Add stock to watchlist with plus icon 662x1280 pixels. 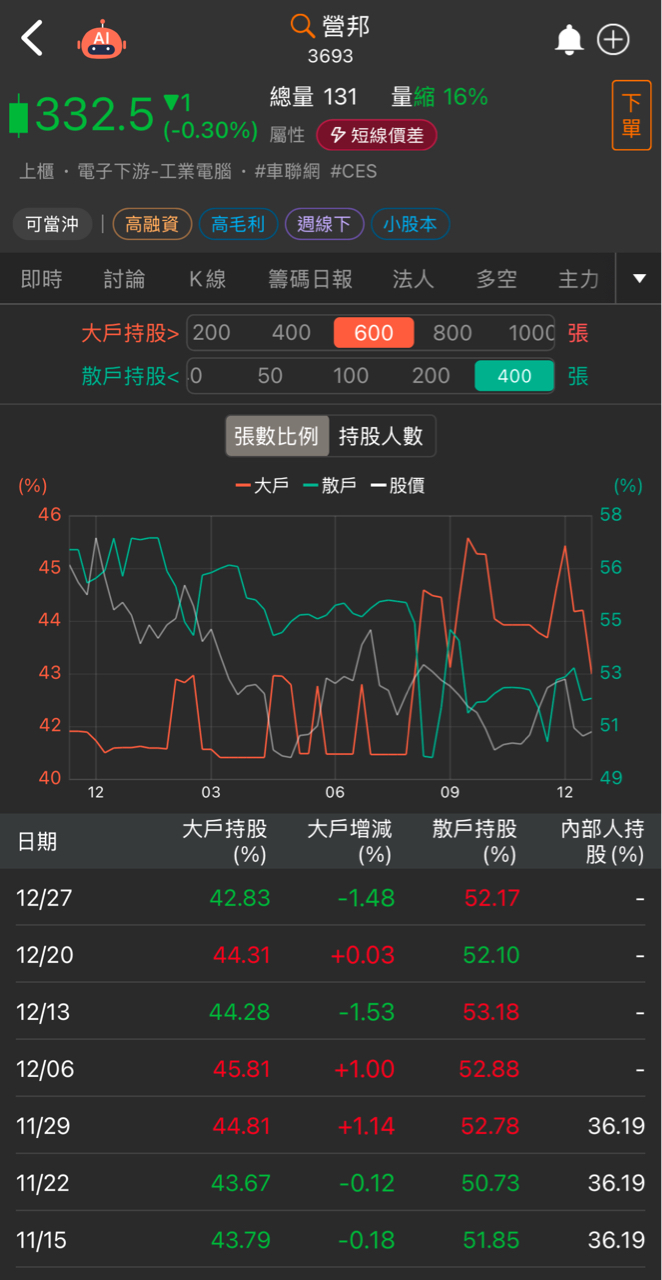click(613, 40)
